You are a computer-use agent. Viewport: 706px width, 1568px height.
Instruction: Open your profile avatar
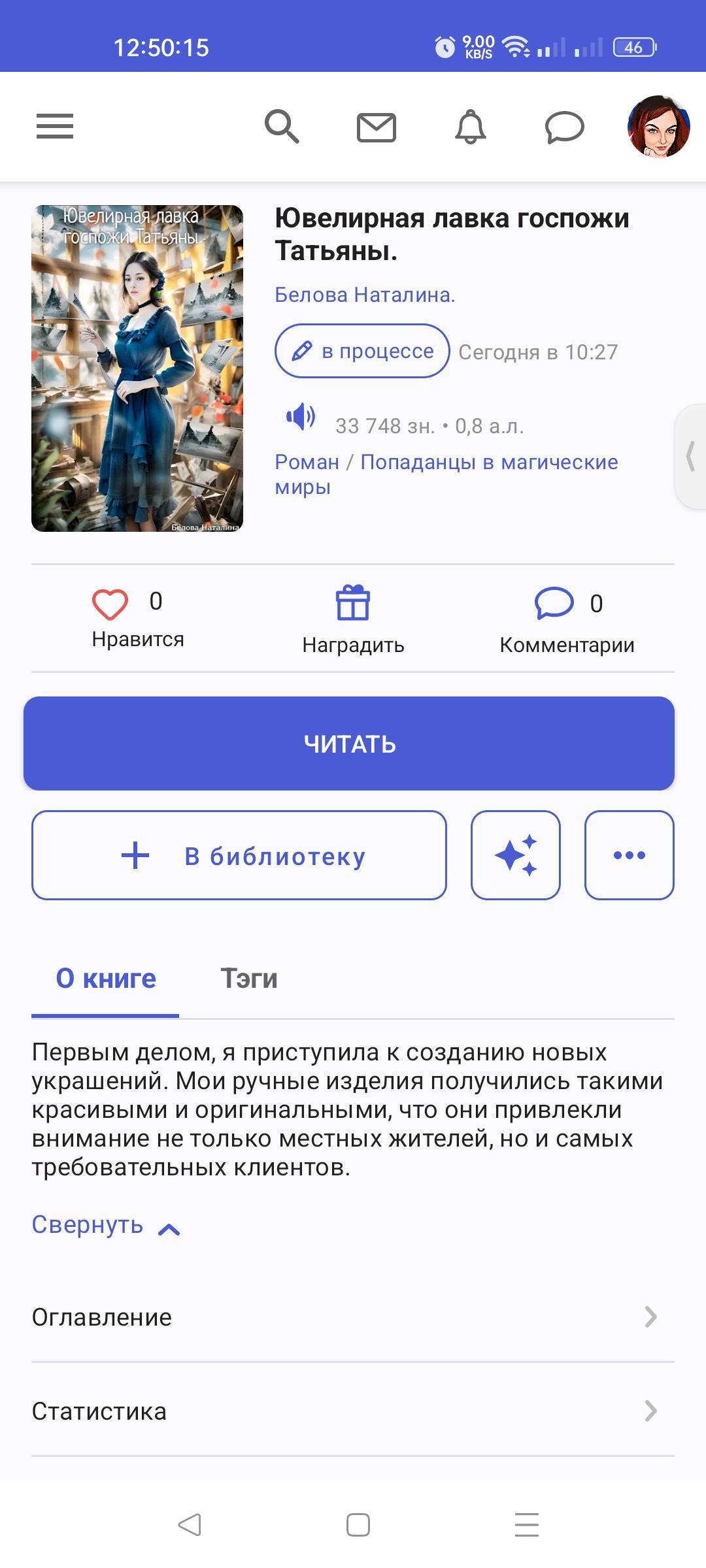(658, 127)
